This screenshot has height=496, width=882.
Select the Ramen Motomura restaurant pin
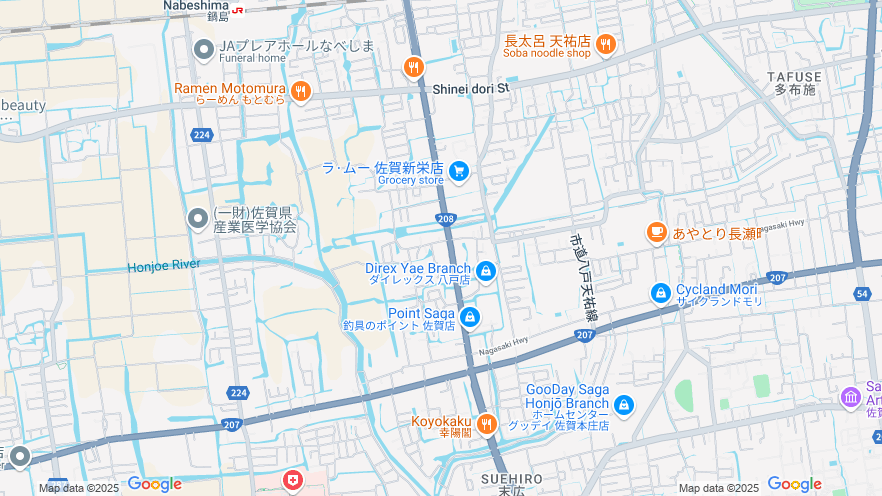tap(301, 91)
